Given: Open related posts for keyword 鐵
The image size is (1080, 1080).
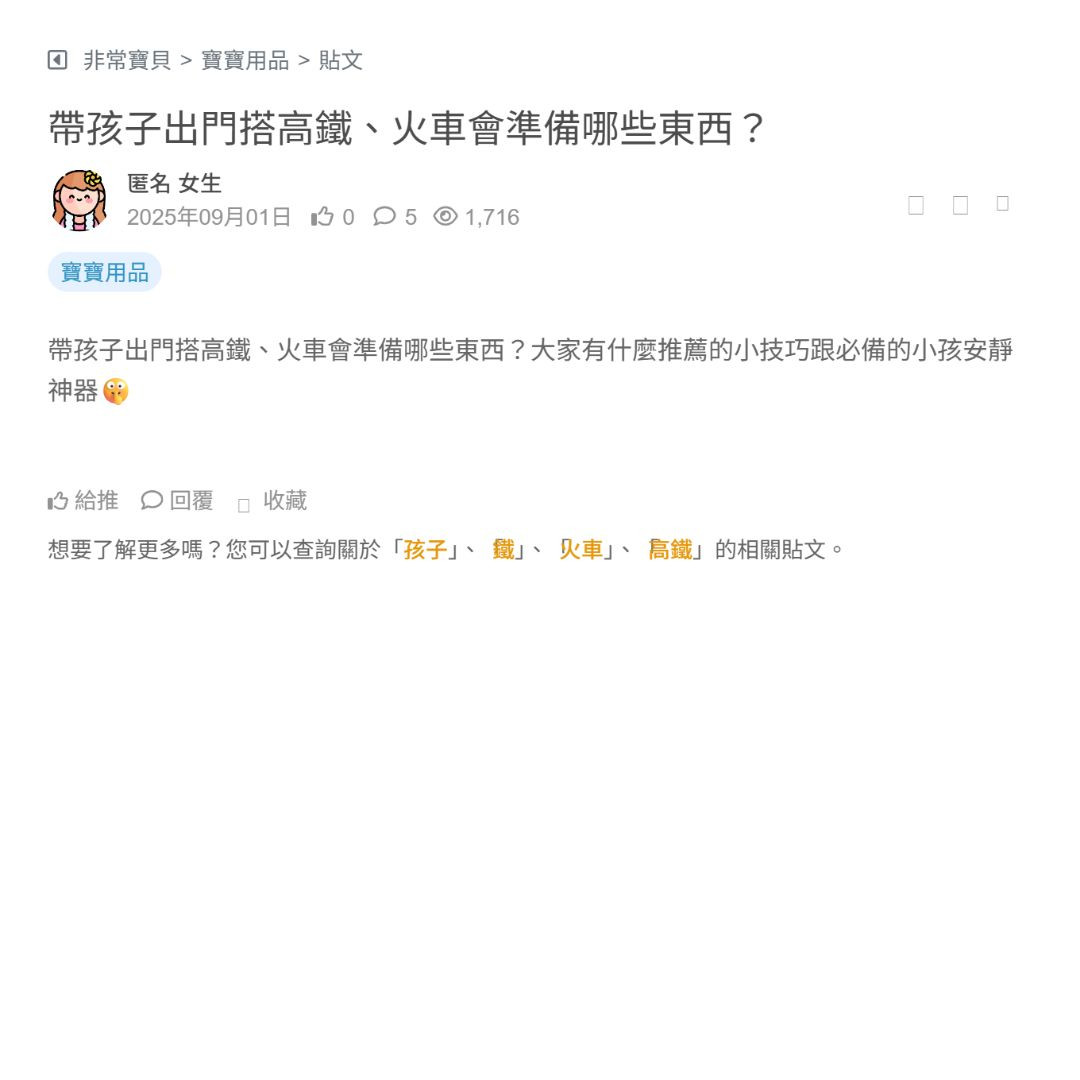Looking at the screenshot, I should 503,549.
